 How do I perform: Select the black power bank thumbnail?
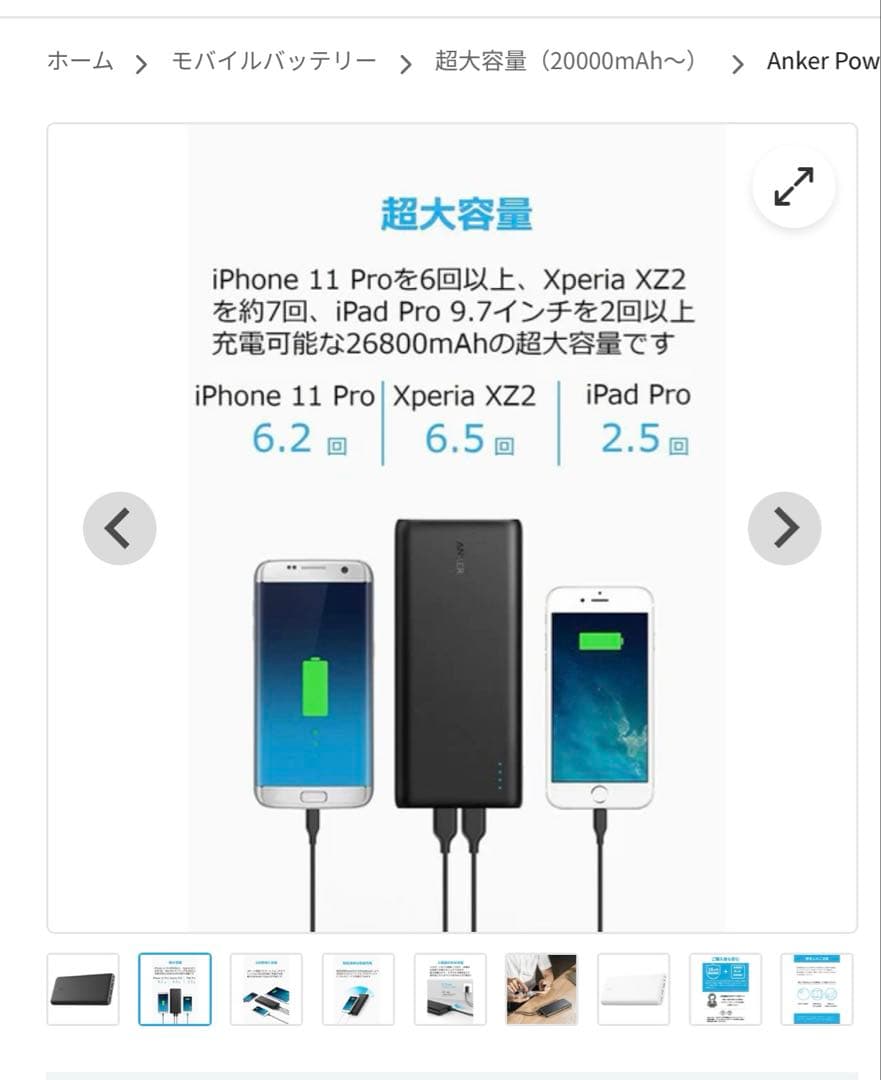coord(83,988)
